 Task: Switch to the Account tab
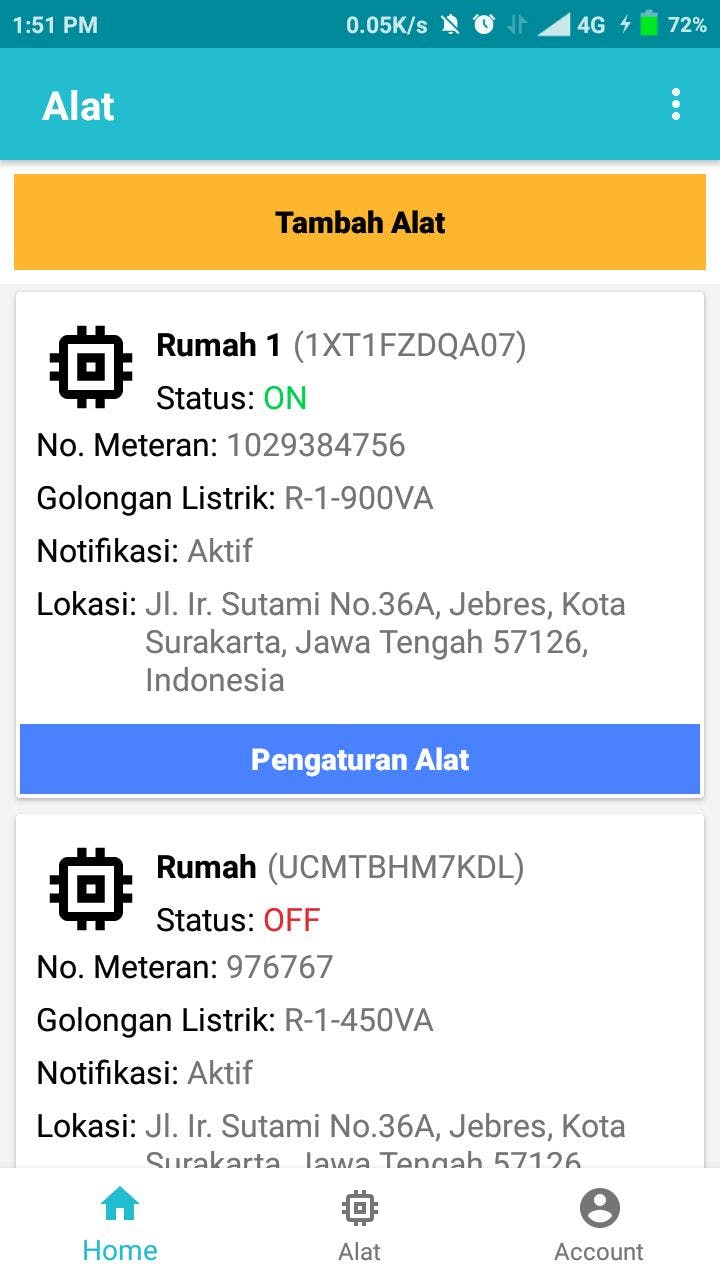tap(598, 1222)
